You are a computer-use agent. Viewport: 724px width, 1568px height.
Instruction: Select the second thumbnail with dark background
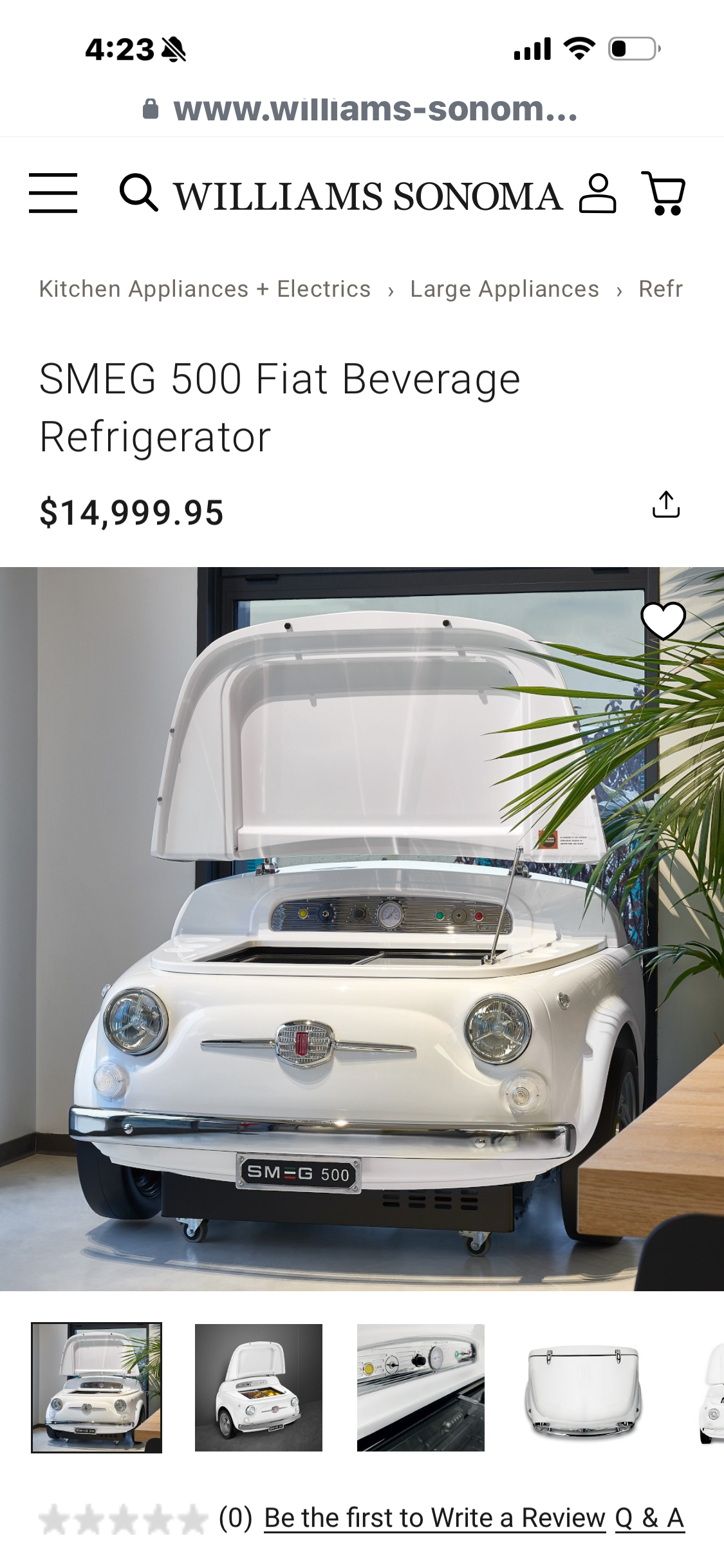coord(259,1388)
